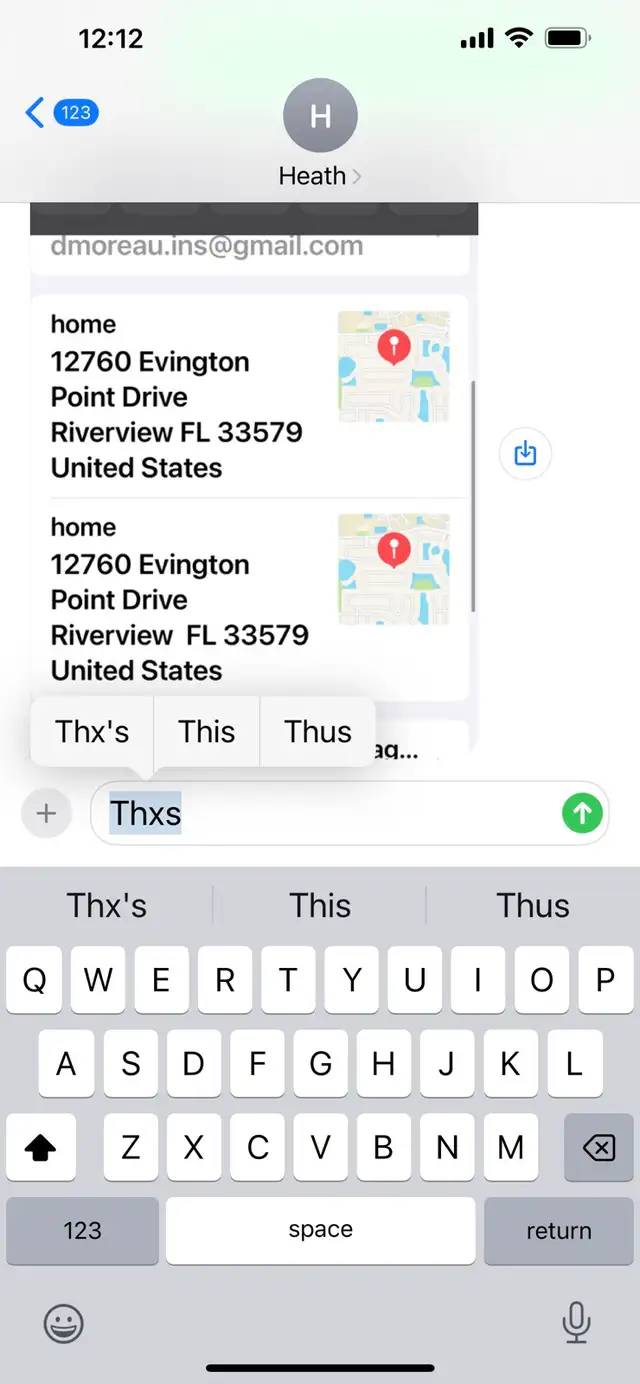The width and height of the screenshot is (640, 1384).
Task: Choose "Thx's" in the correction popup
Action: (x=92, y=732)
